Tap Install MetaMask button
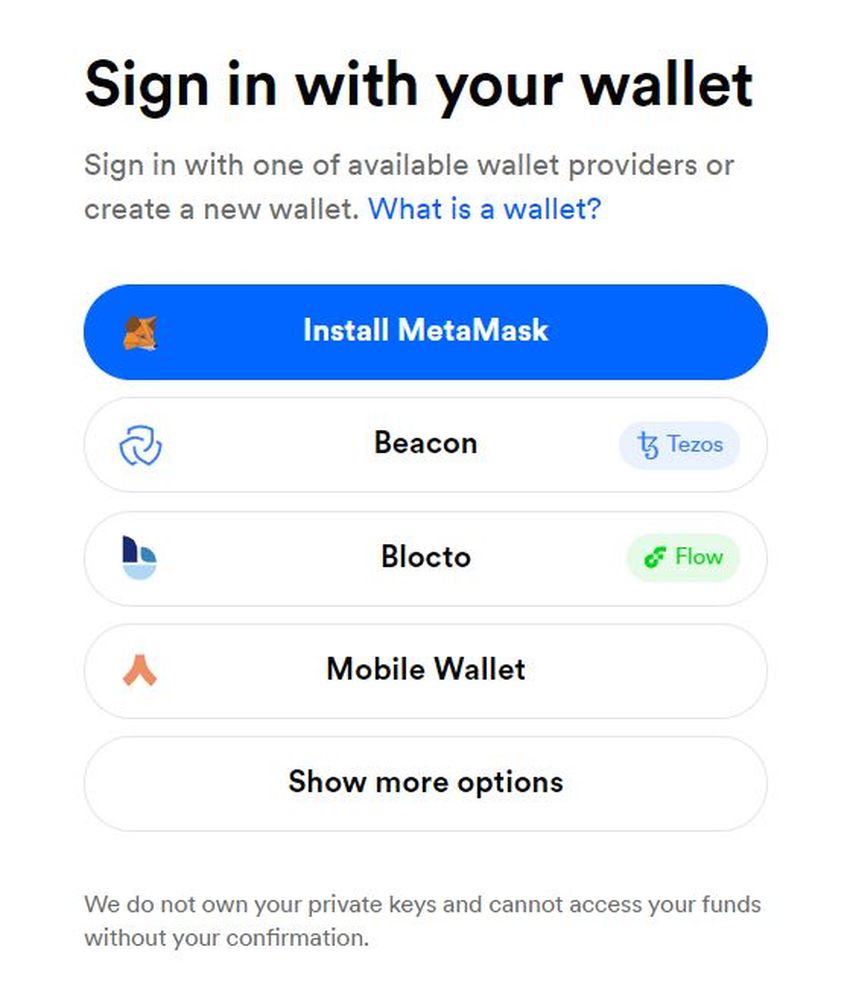This screenshot has width=850, height=1005. point(425,331)
